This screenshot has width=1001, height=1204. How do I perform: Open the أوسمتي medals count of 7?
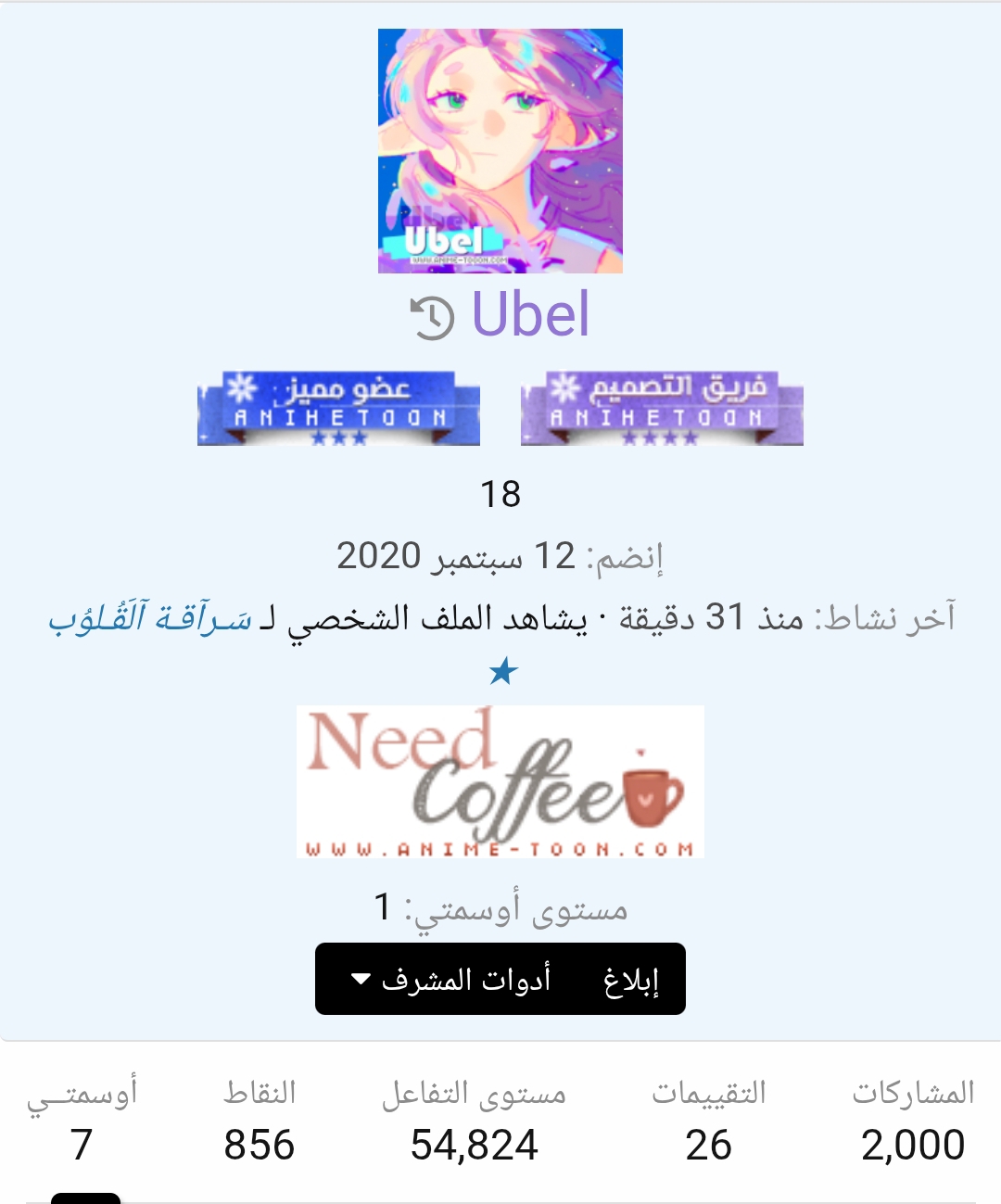coord(82,1145)
